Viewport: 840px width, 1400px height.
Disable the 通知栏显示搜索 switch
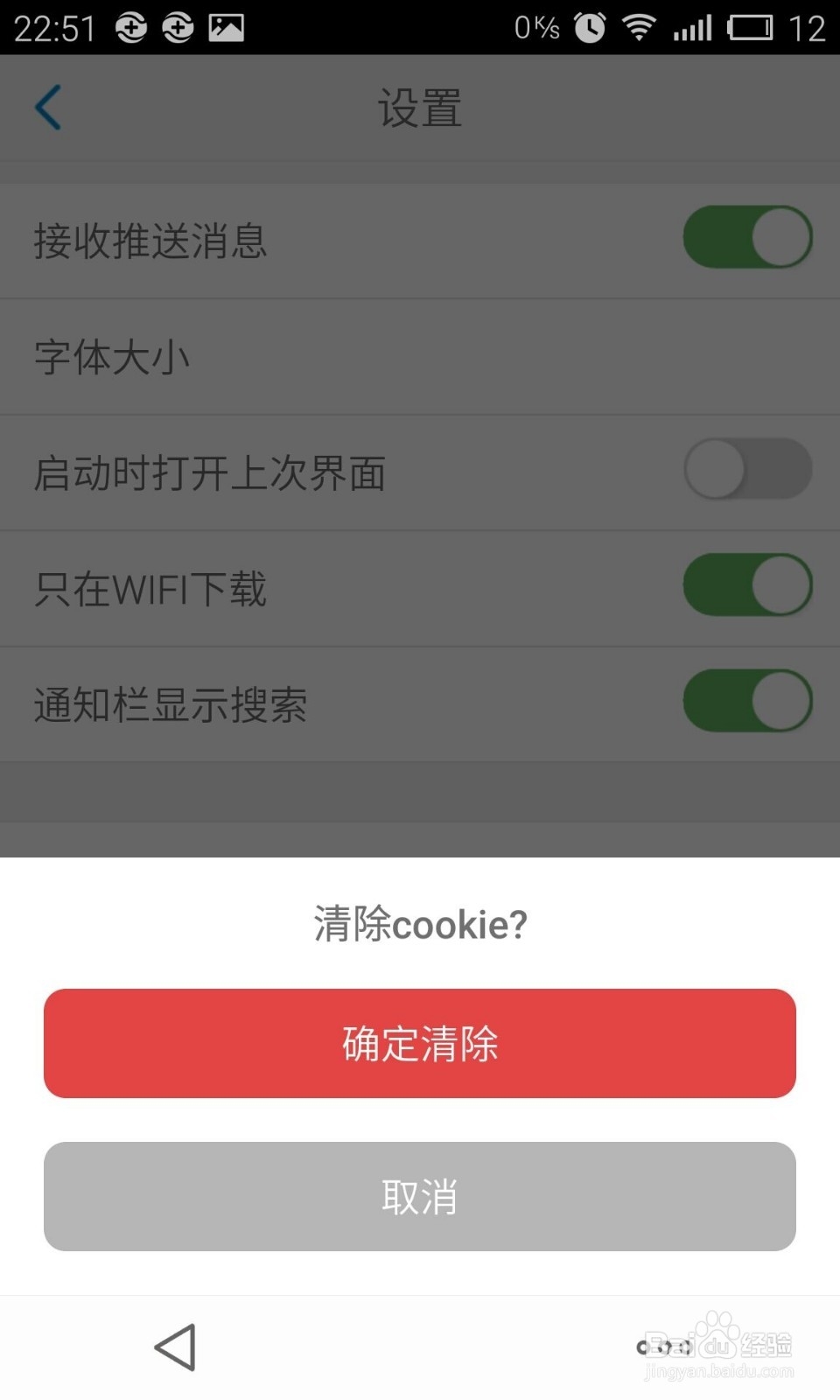click(746, 700)
